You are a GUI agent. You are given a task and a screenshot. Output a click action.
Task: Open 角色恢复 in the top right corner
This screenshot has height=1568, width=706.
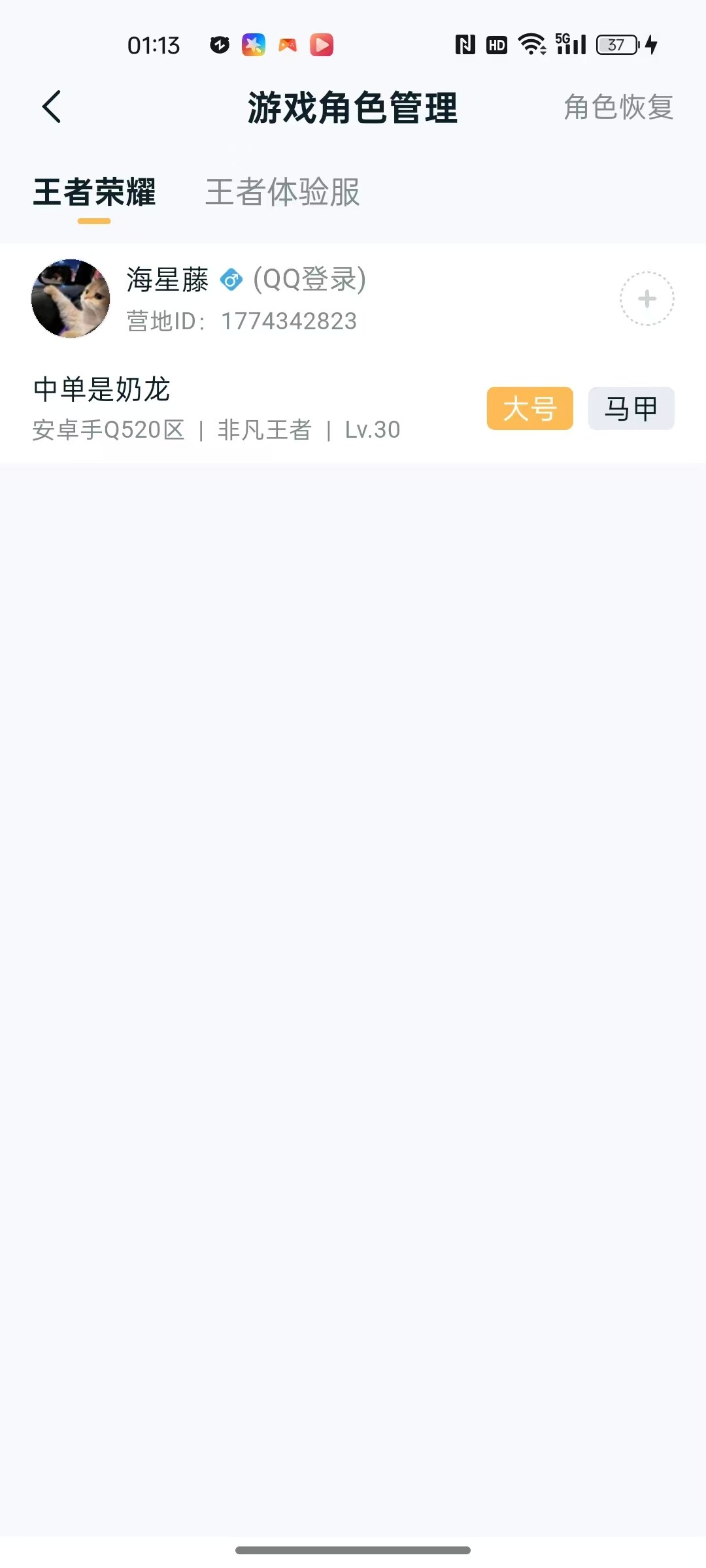[618, 108]
